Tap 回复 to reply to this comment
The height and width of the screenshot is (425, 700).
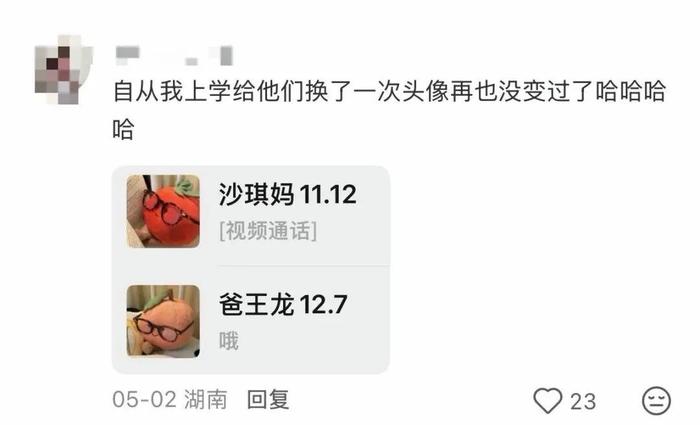(x=268, y=399)
